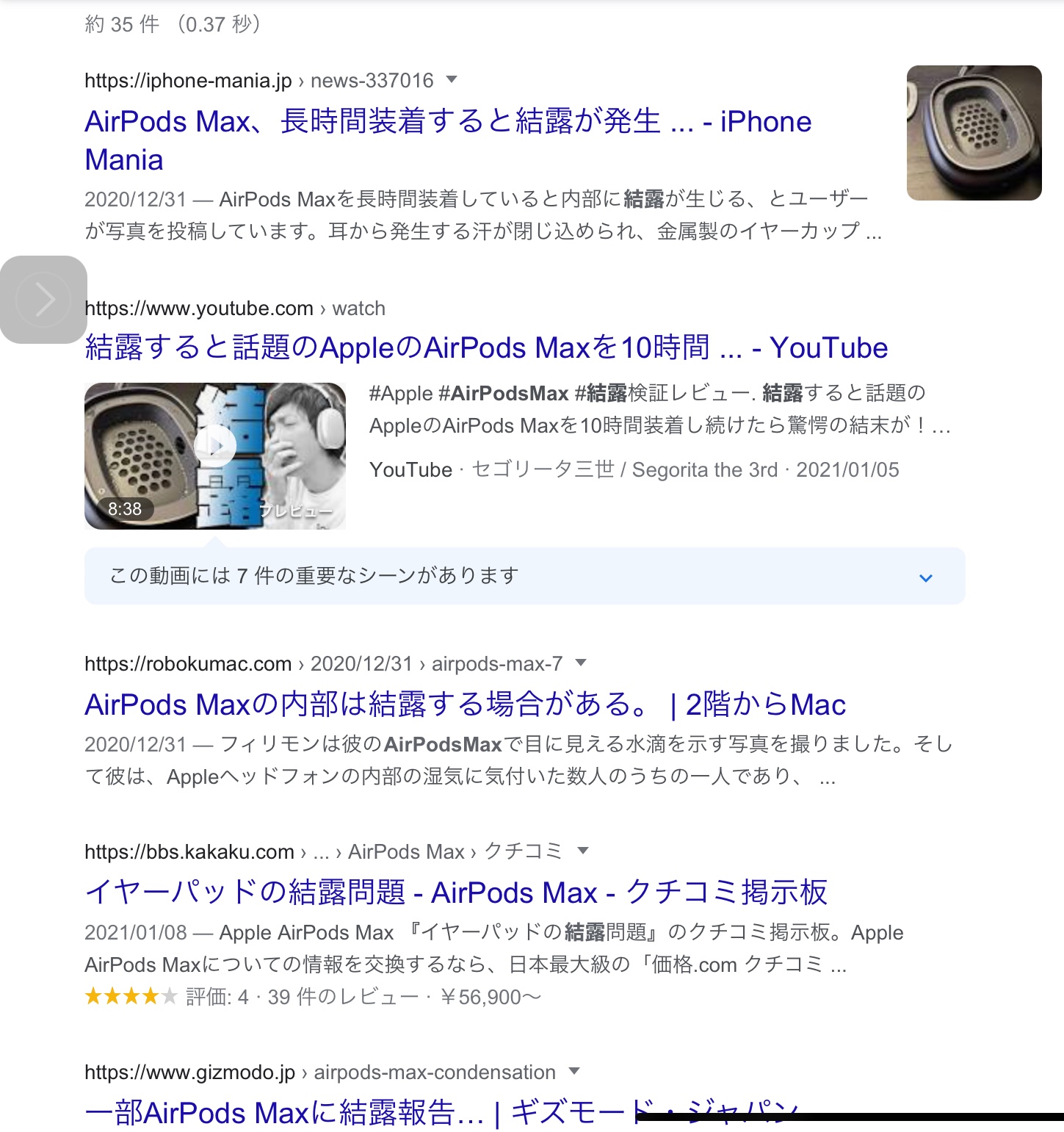Open the iPhone Mania AirPods Max condensation article

tap(448, 123)
